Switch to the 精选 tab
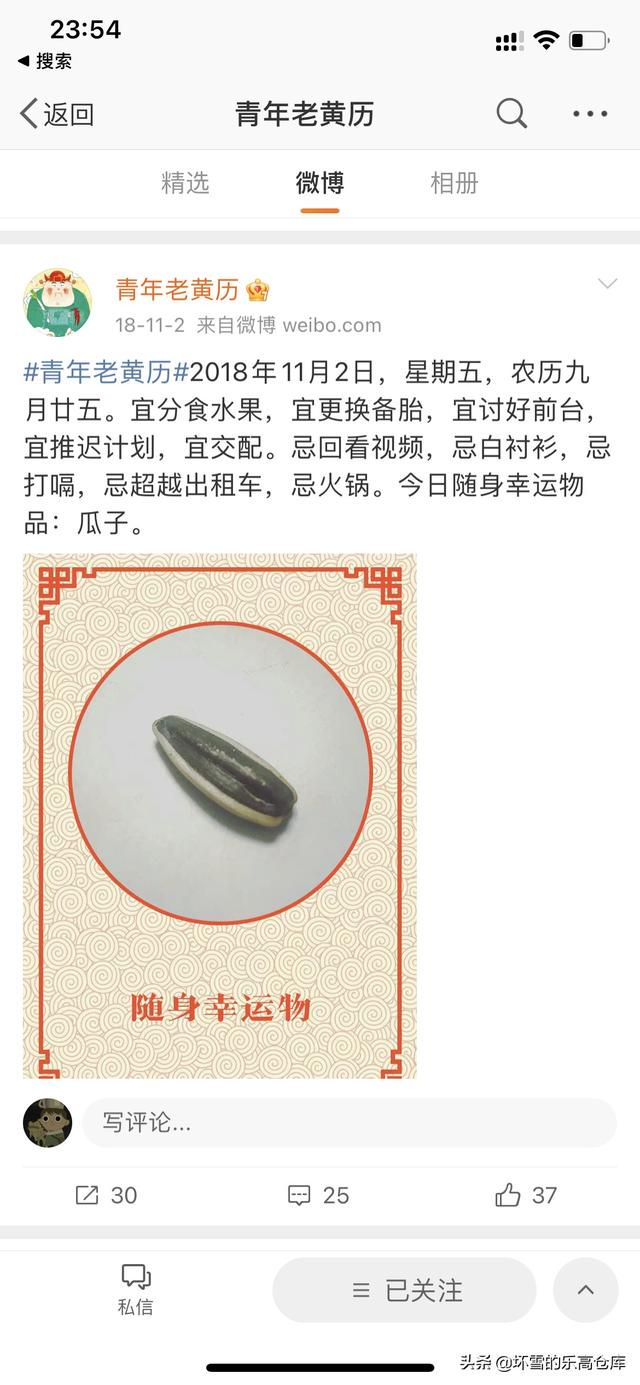Viewport: 640px width, 1385px height. pos(185,183)
